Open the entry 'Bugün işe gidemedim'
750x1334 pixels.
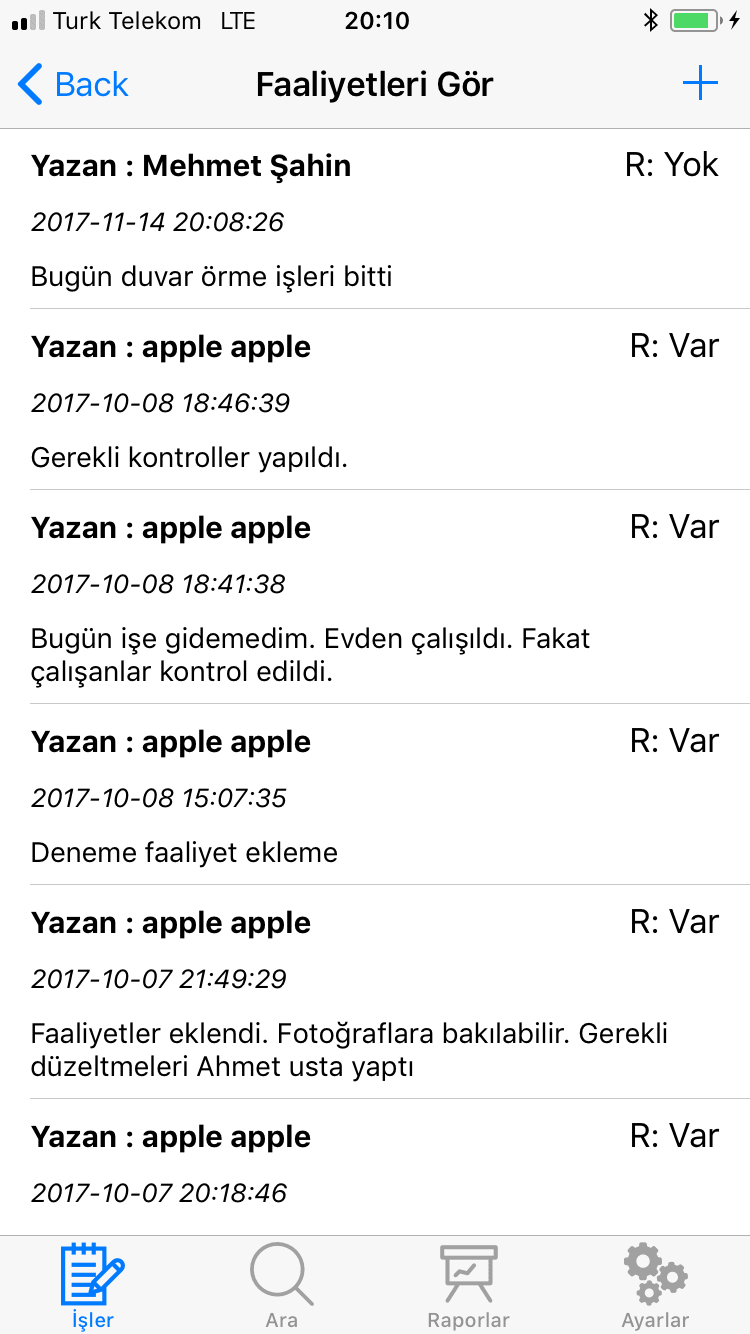pyautogui.click(x=375, y=598)
